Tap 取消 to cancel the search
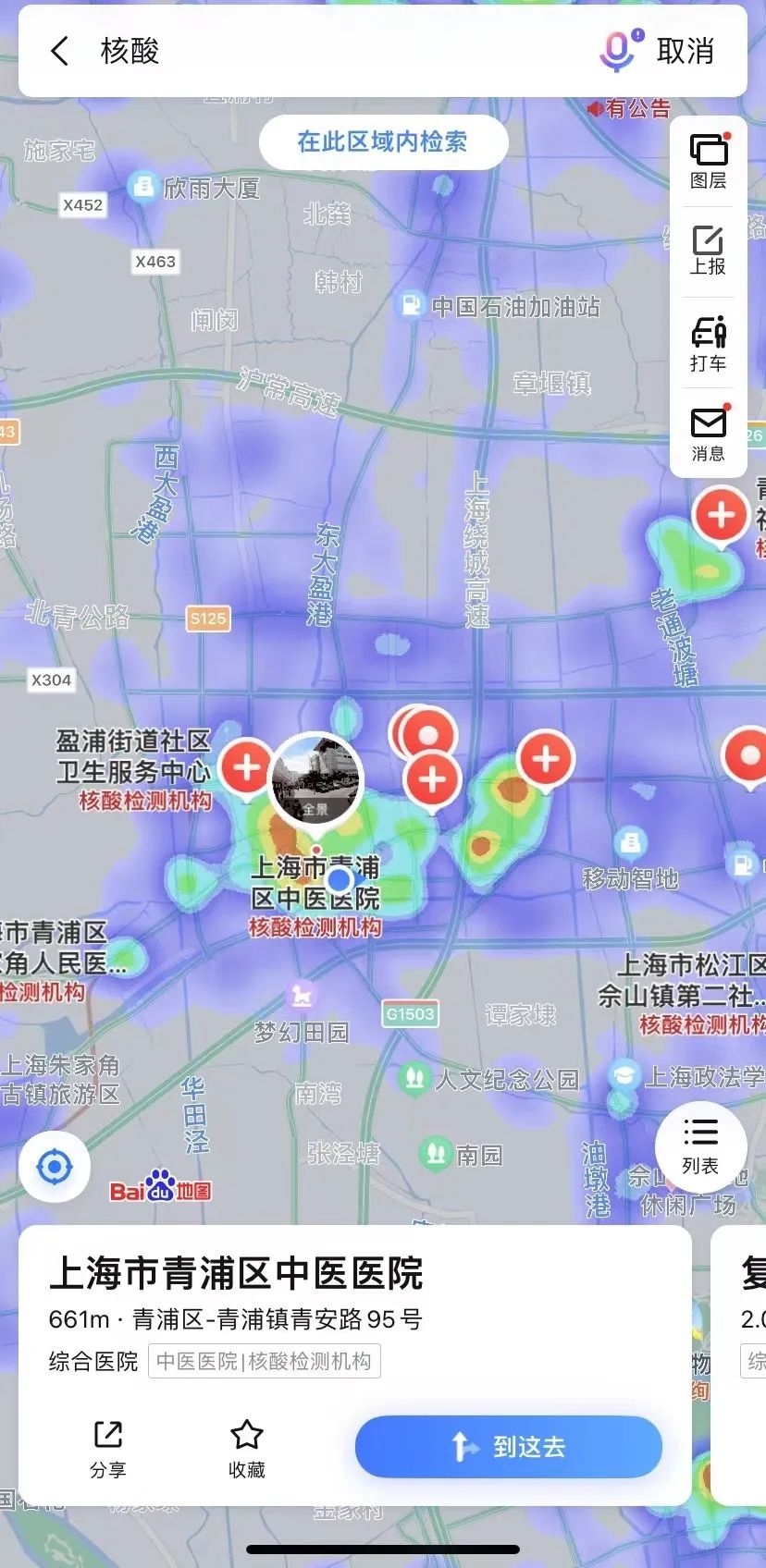Screen dimensions: 766x1568 coord(686,51)
